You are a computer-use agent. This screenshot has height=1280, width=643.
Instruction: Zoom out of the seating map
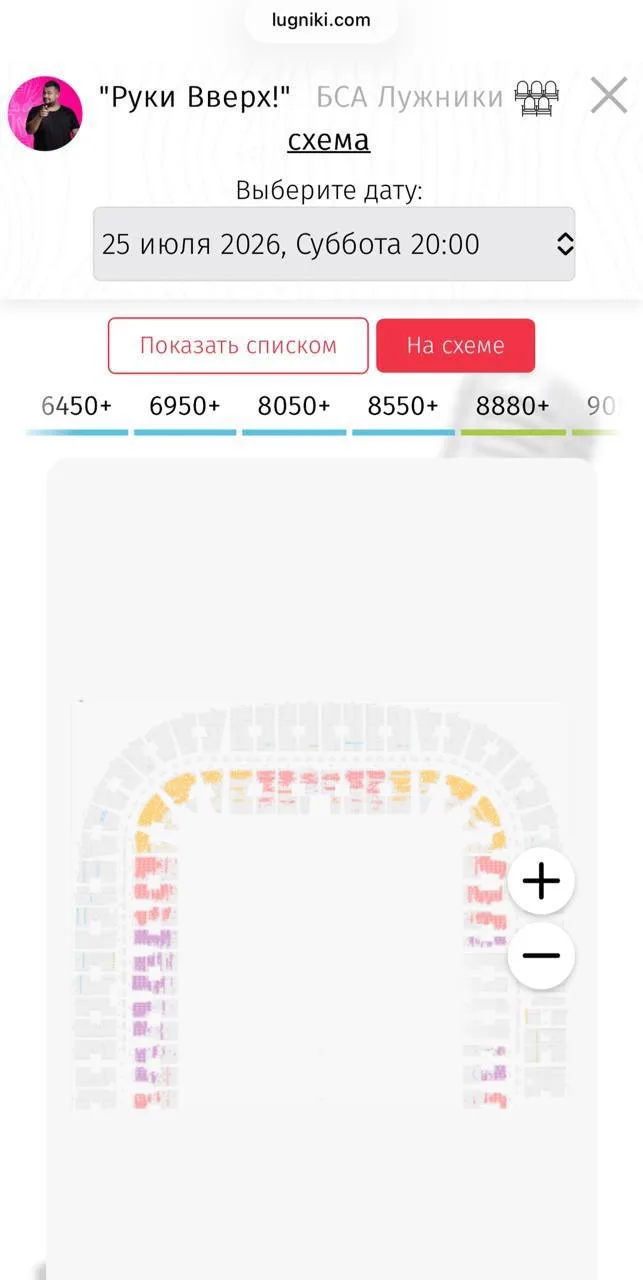coord(541,955)
